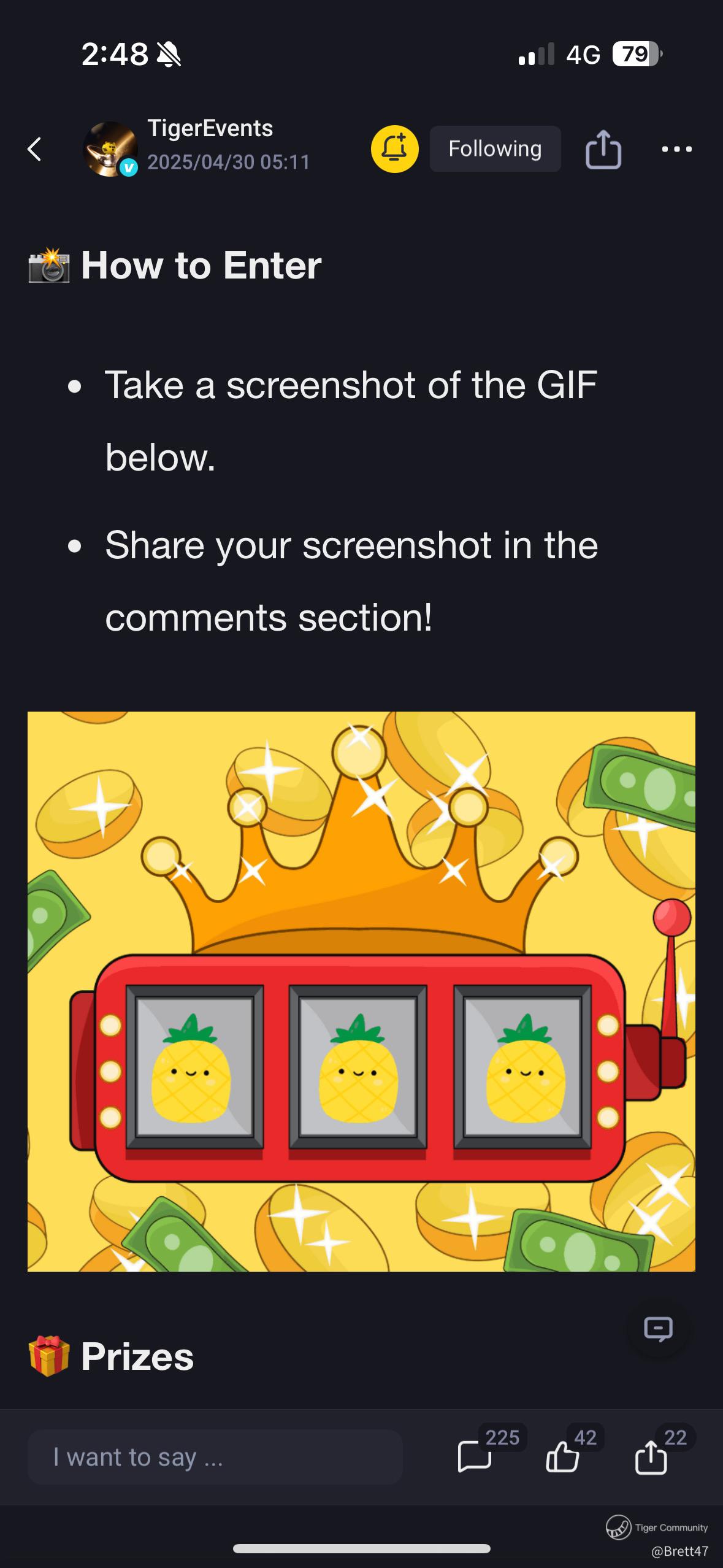Screen dimensions: 723x1568
Task: Like the post with thumbs up
Action: point(563,1457)
